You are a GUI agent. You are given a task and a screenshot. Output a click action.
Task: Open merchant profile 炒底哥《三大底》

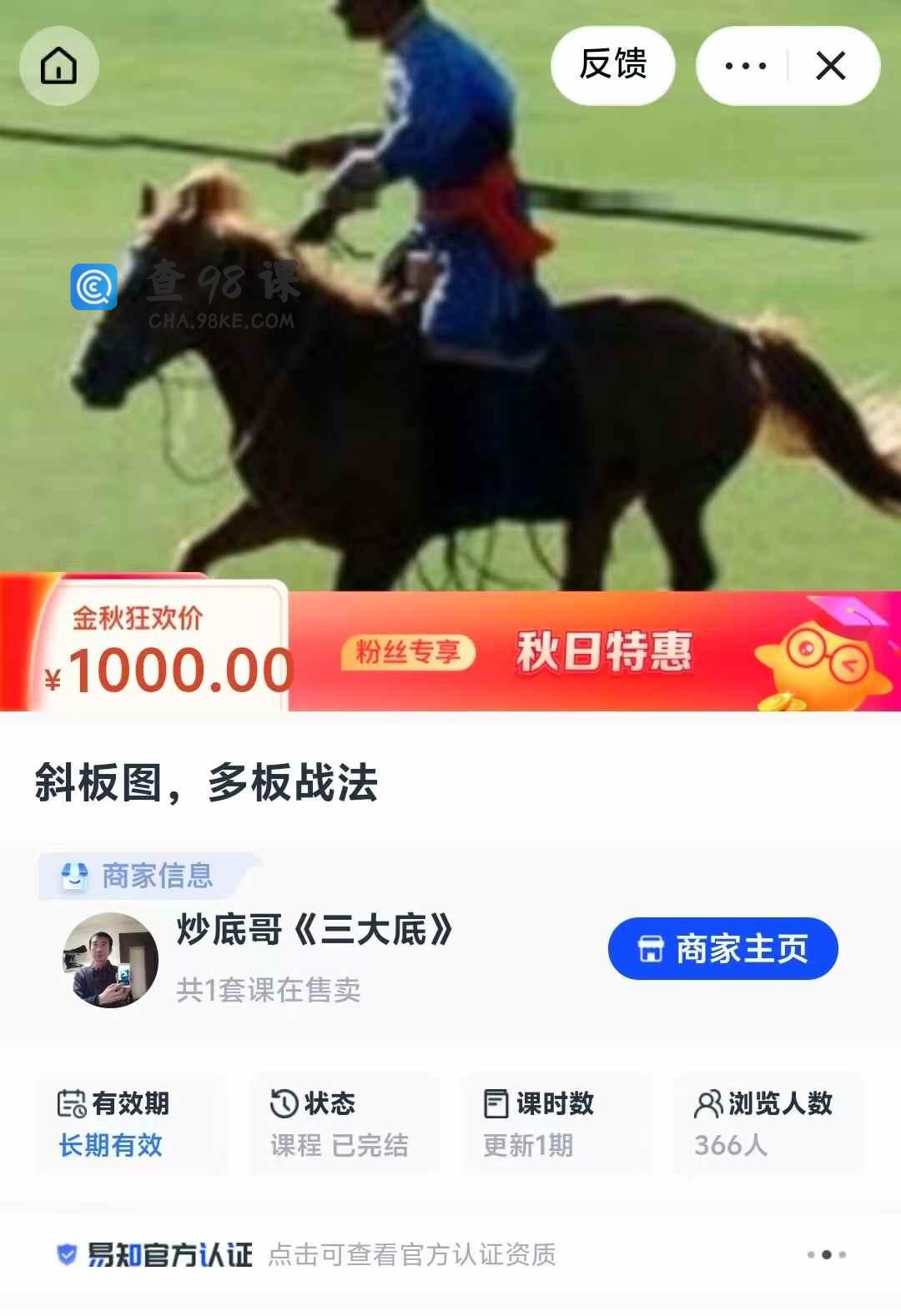point(314,930)
